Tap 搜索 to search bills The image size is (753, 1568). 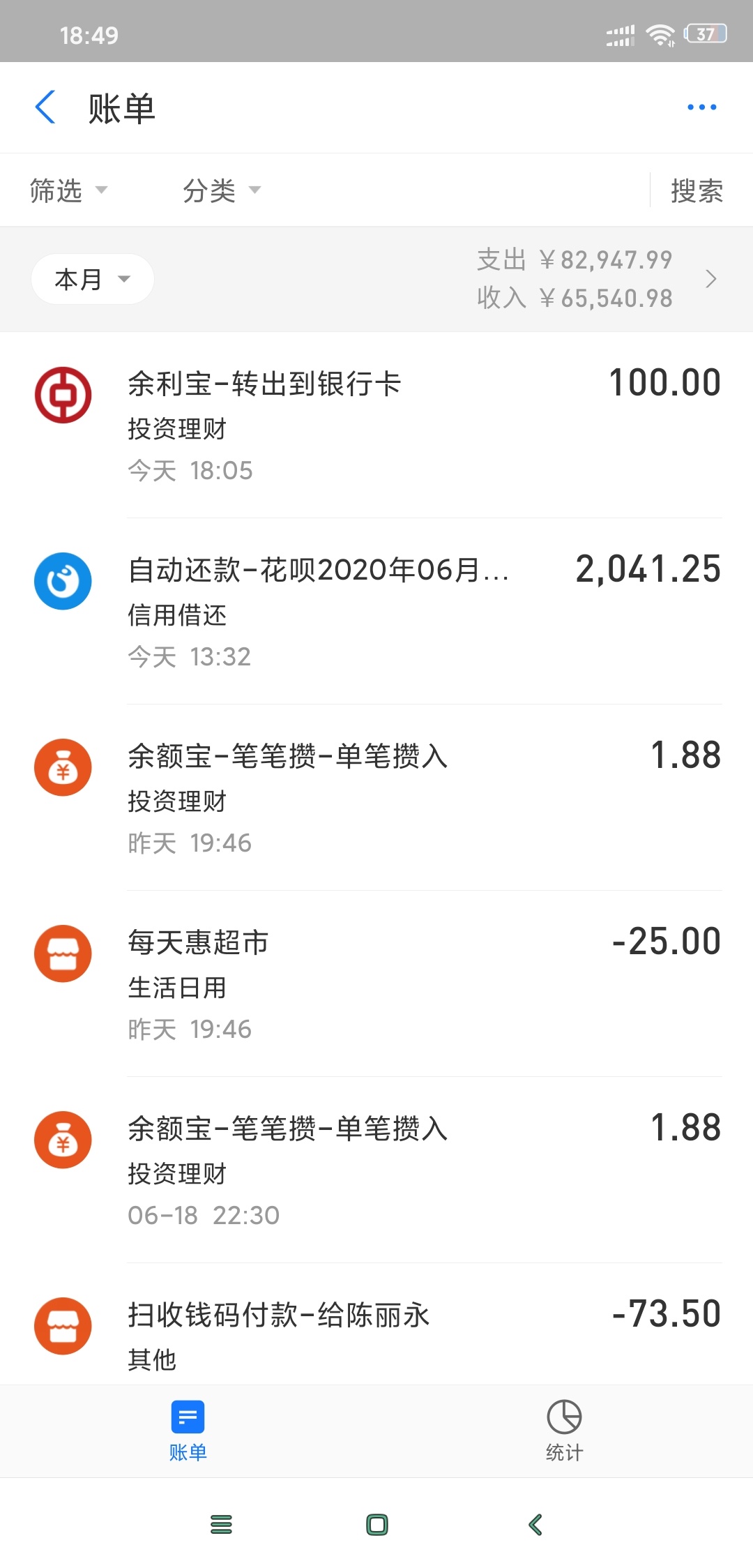click(x=697, y=190)
